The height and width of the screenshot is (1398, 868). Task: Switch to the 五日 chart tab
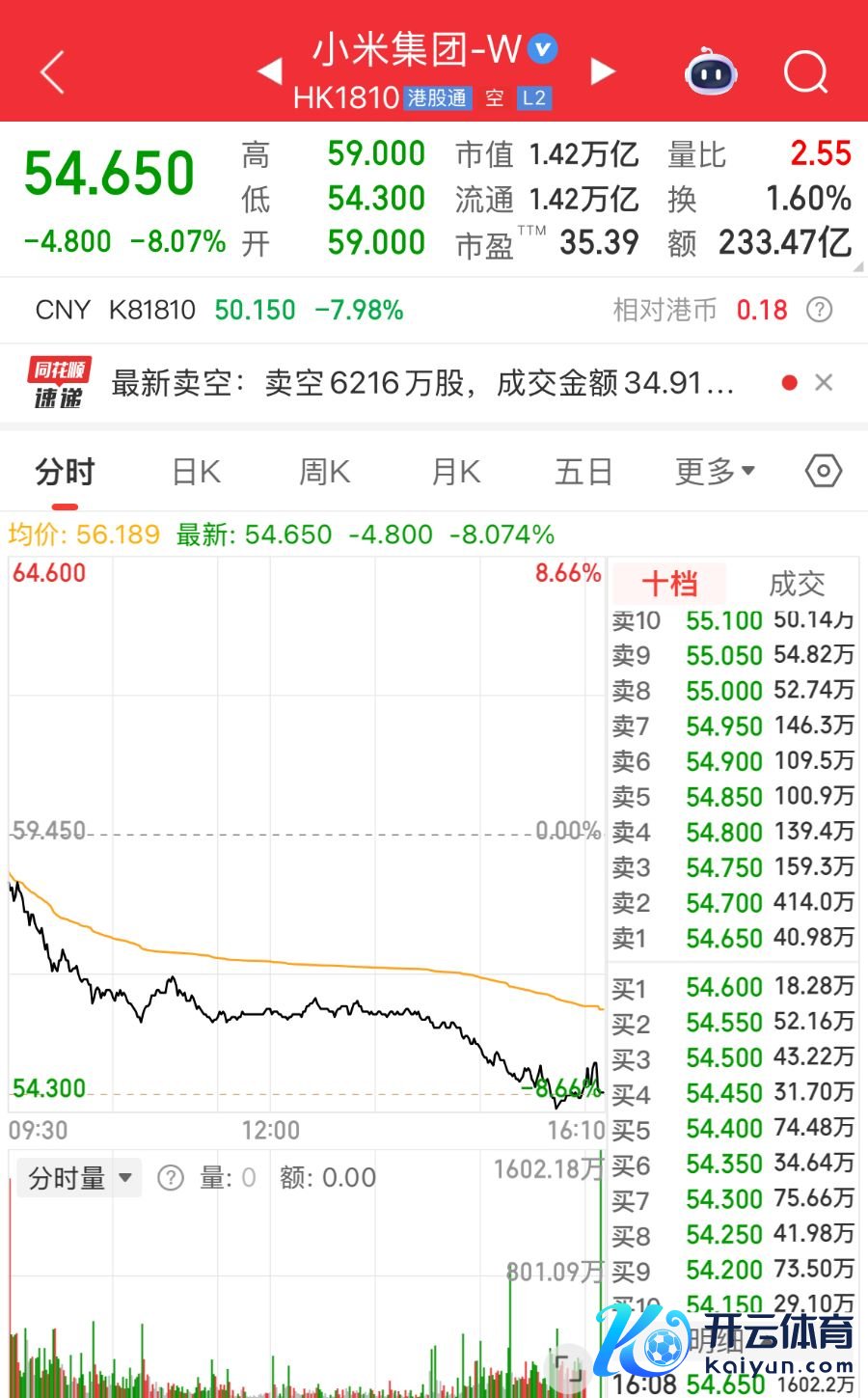(583, 472)
